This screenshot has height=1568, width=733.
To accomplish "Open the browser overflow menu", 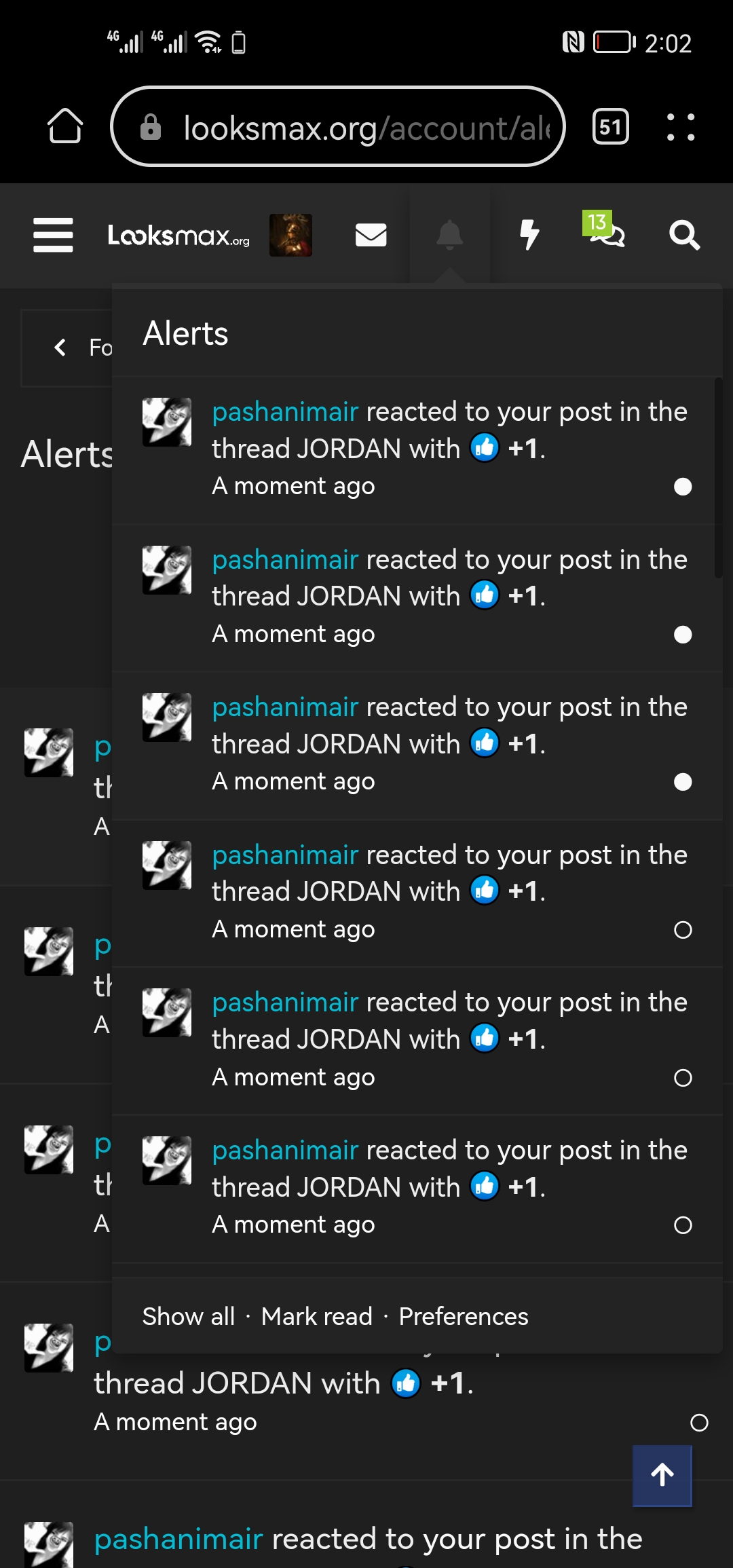I will pos(680,127).
